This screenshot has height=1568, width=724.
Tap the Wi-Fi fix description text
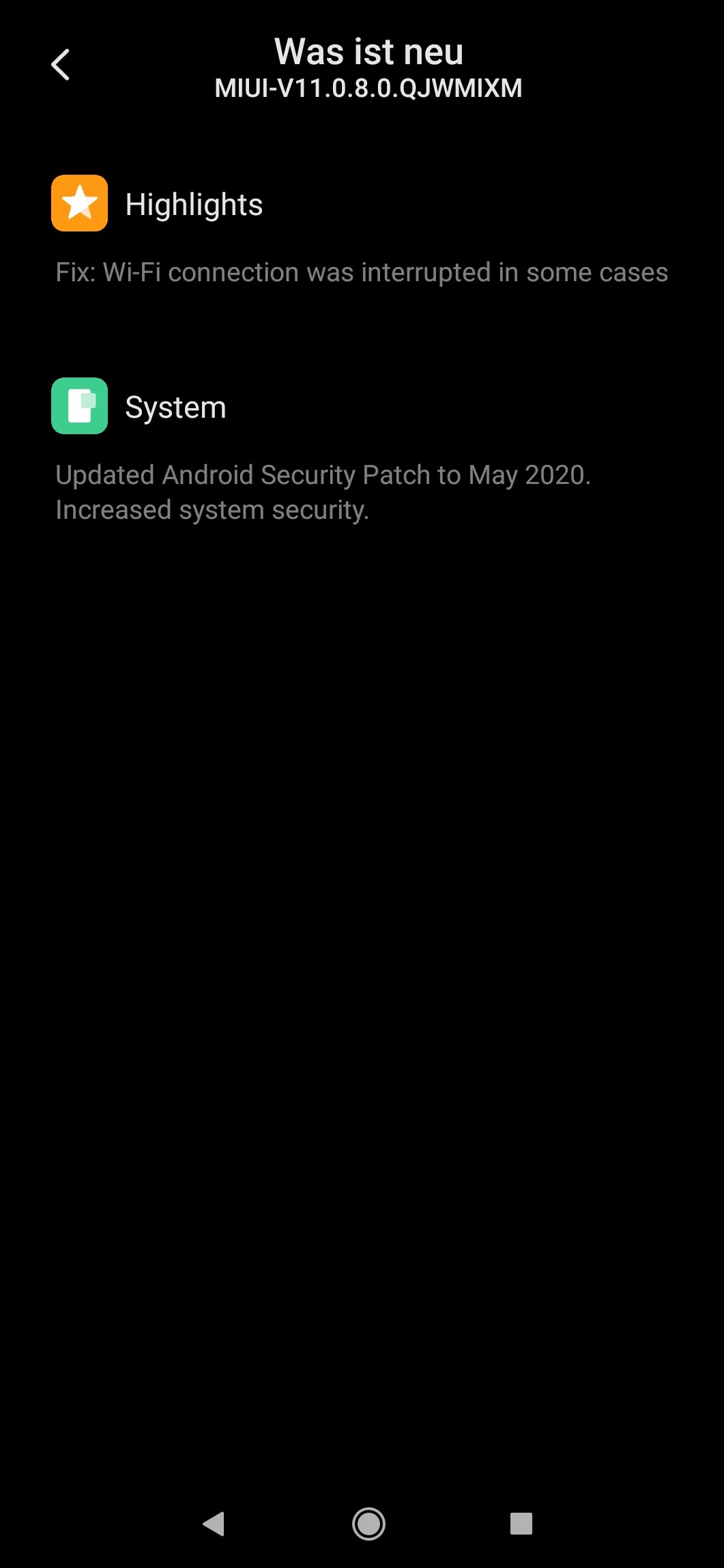pyautogui.click(x=362, y=272)
